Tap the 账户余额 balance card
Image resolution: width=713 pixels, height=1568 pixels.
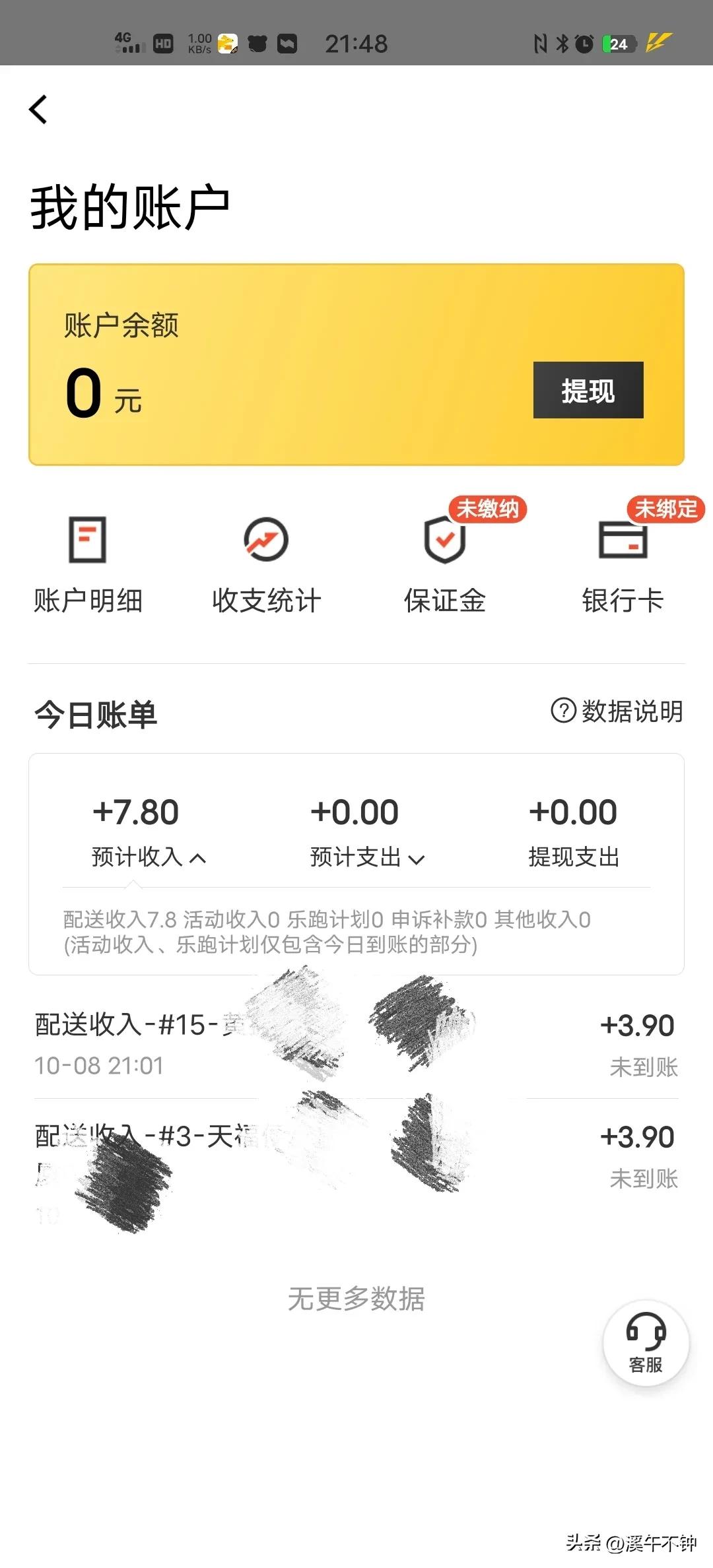(264, 363)
